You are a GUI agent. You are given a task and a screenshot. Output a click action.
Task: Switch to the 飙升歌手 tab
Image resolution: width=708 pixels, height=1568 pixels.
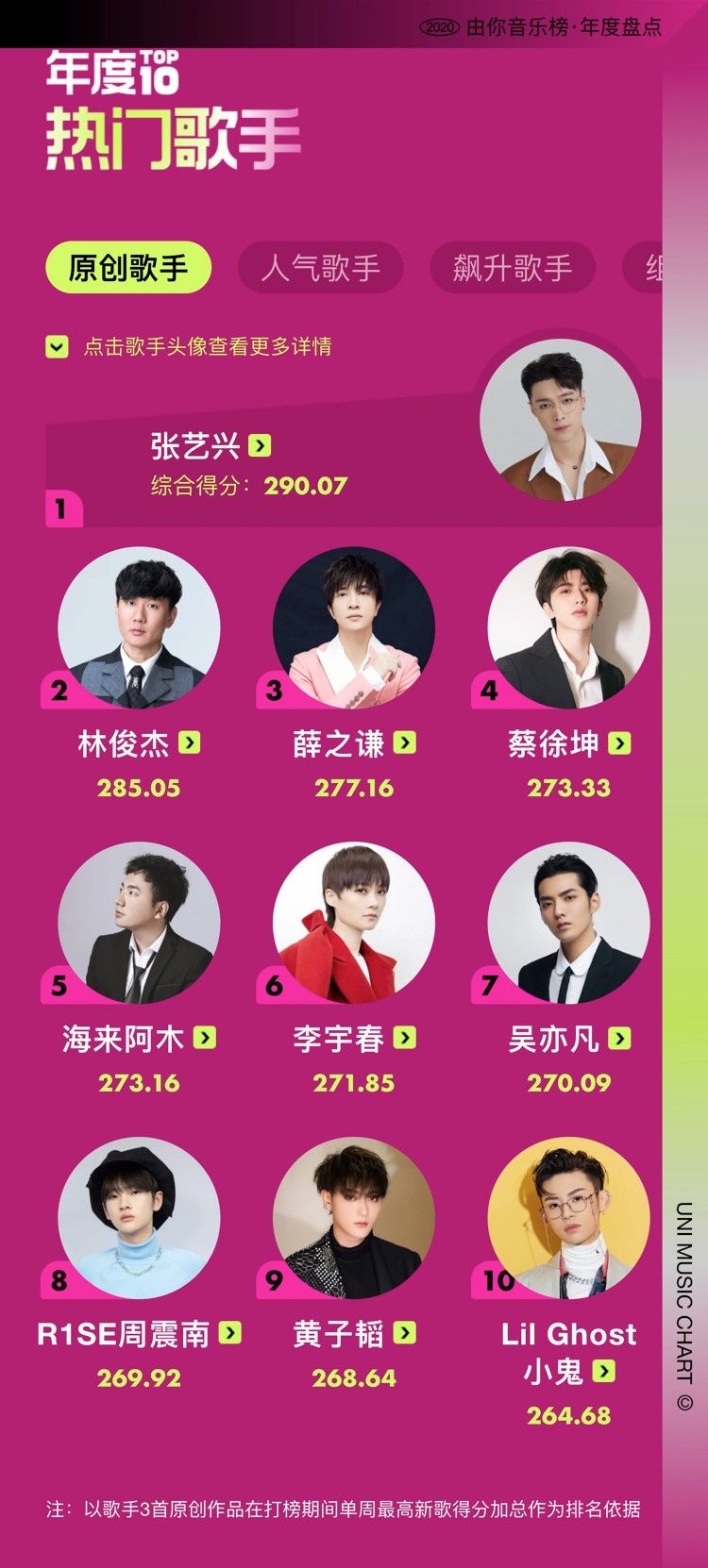tap(513, 268)
